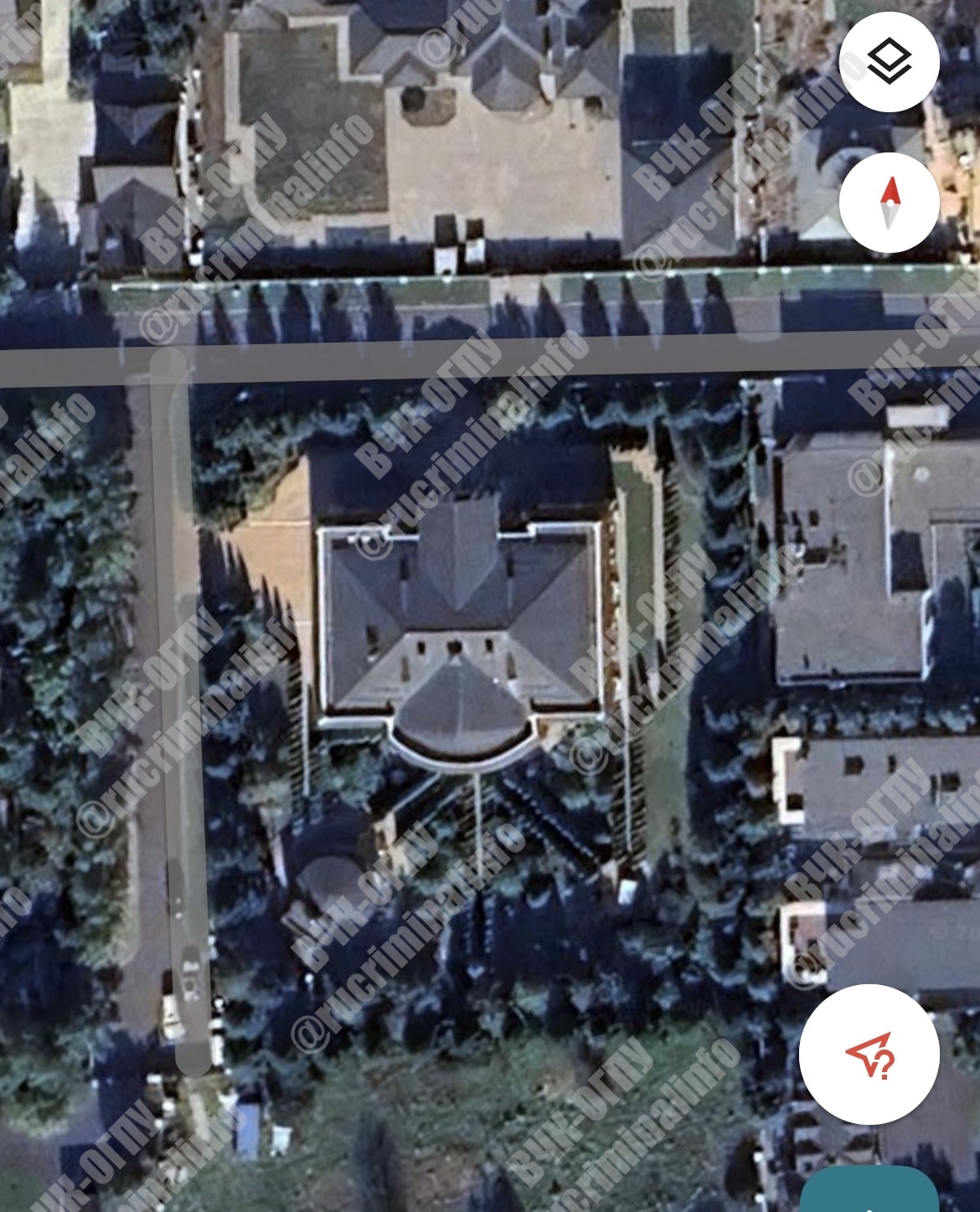Tap the compass to reset map orientation
The image size is (980, 1212).
coord(889,203)
